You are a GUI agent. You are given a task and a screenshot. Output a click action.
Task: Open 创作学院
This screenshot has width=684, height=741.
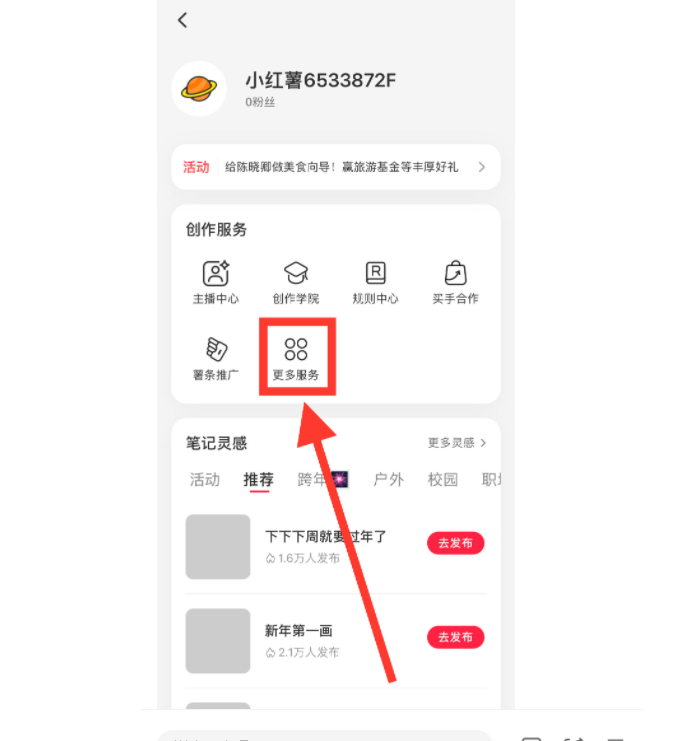click(295, 282)
